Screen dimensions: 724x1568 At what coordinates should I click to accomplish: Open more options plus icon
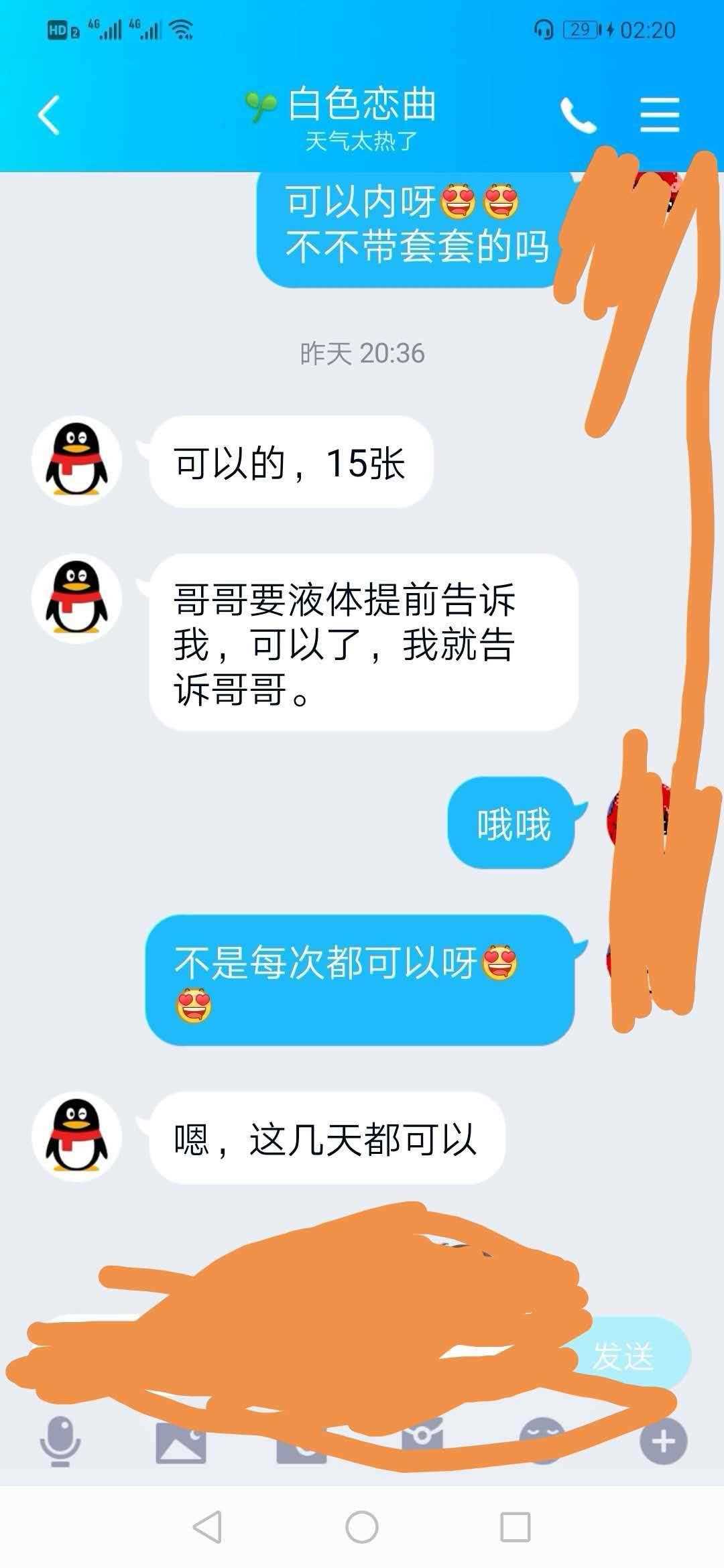[663, 1441]
